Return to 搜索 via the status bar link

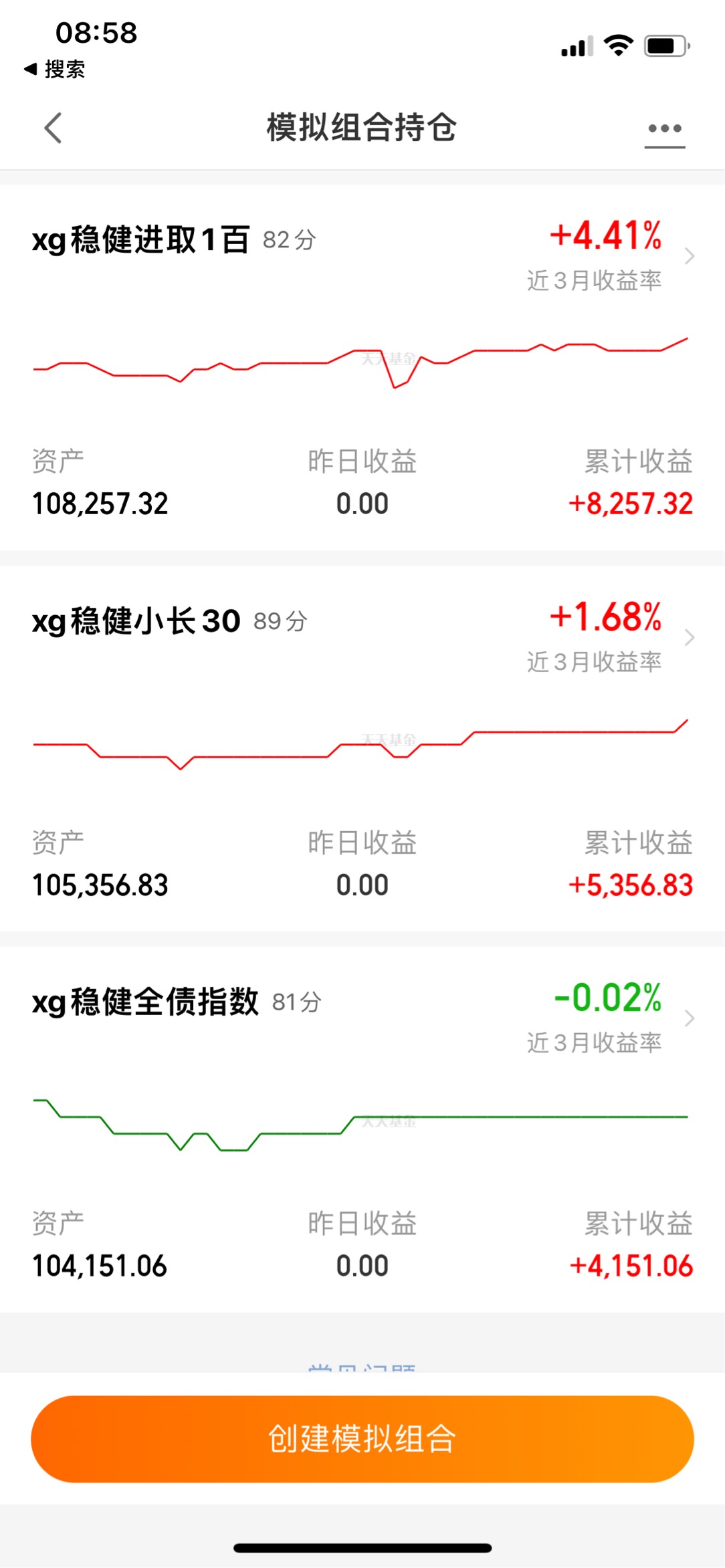[54, 69]
